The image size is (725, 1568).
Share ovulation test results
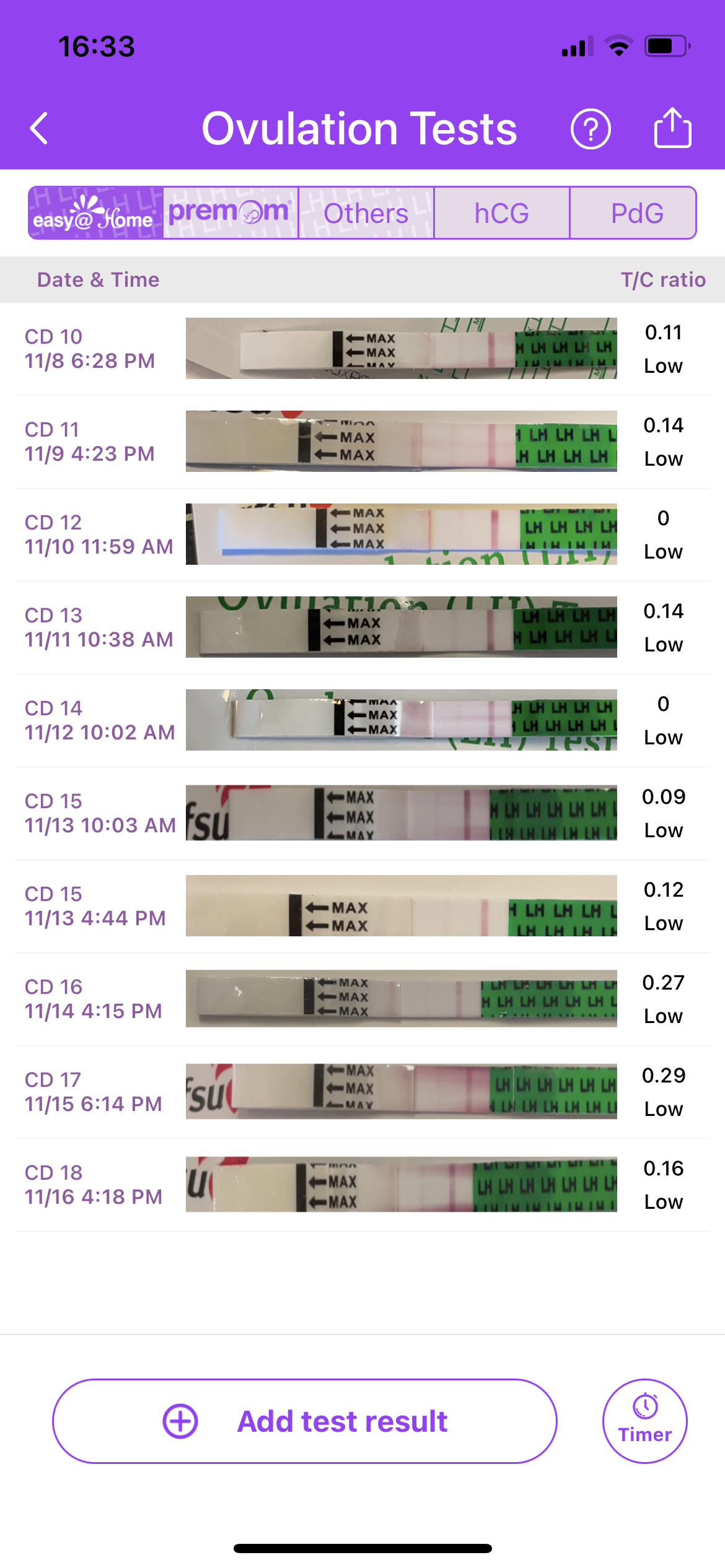[x=672, y=128]
